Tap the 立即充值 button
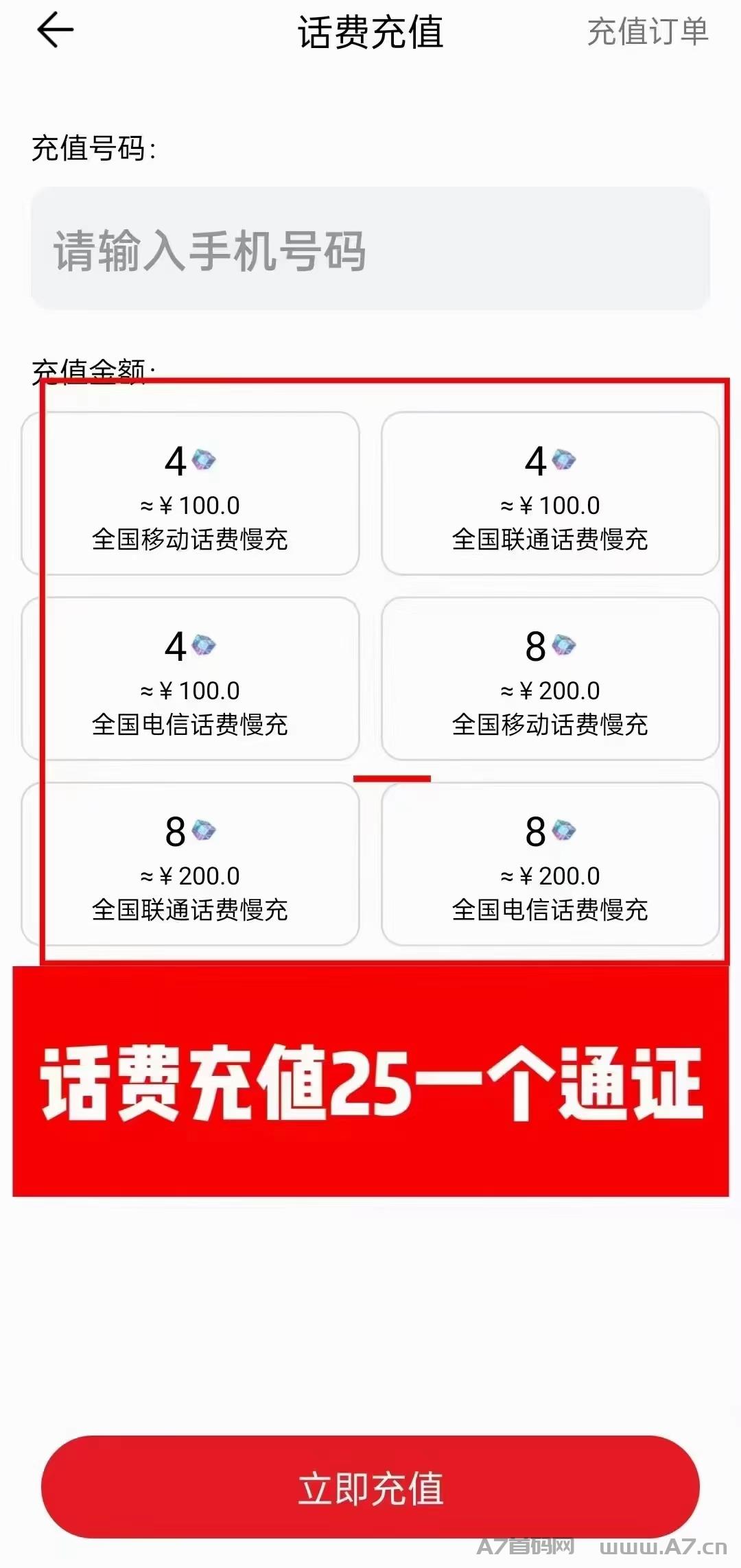 [370, 1487]
